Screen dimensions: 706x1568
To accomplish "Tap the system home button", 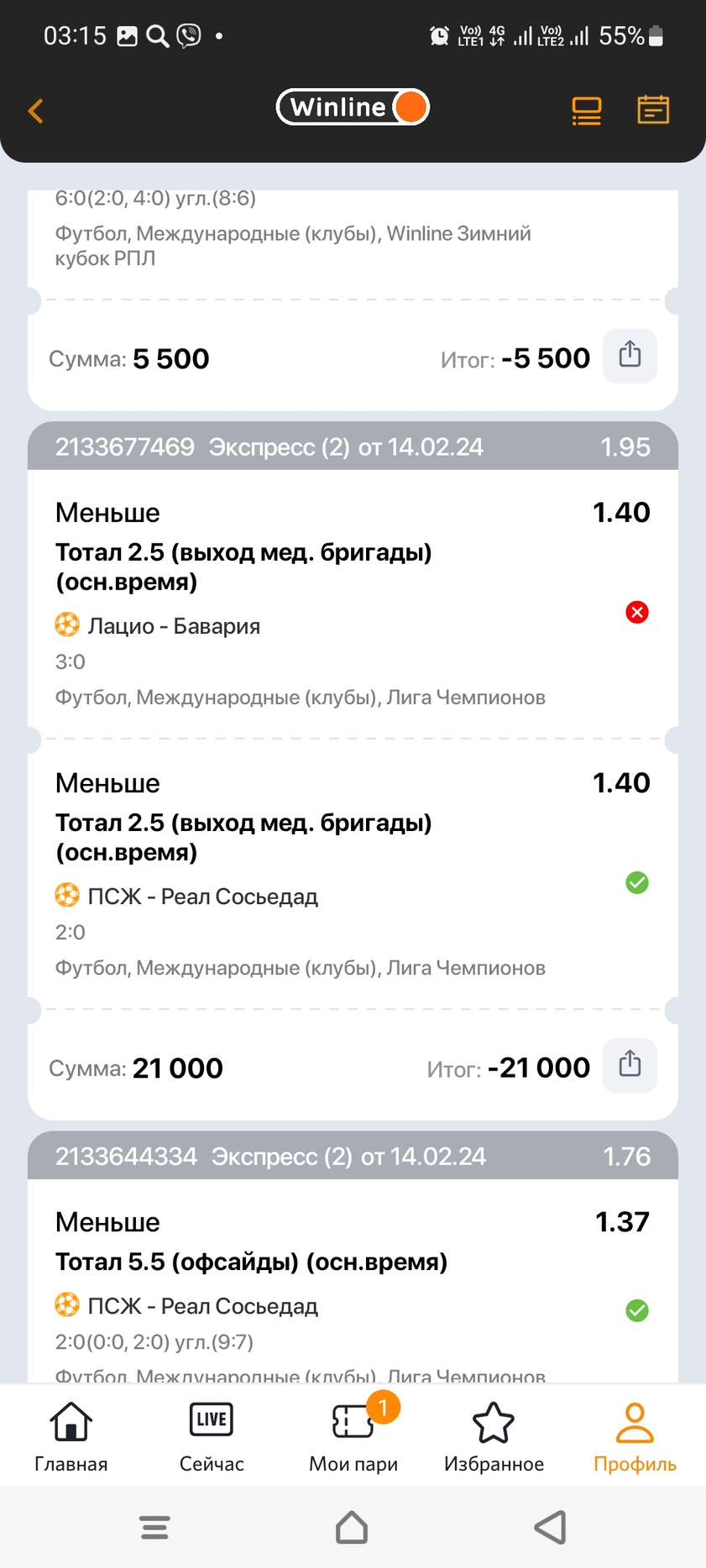I will [353, 1528].
